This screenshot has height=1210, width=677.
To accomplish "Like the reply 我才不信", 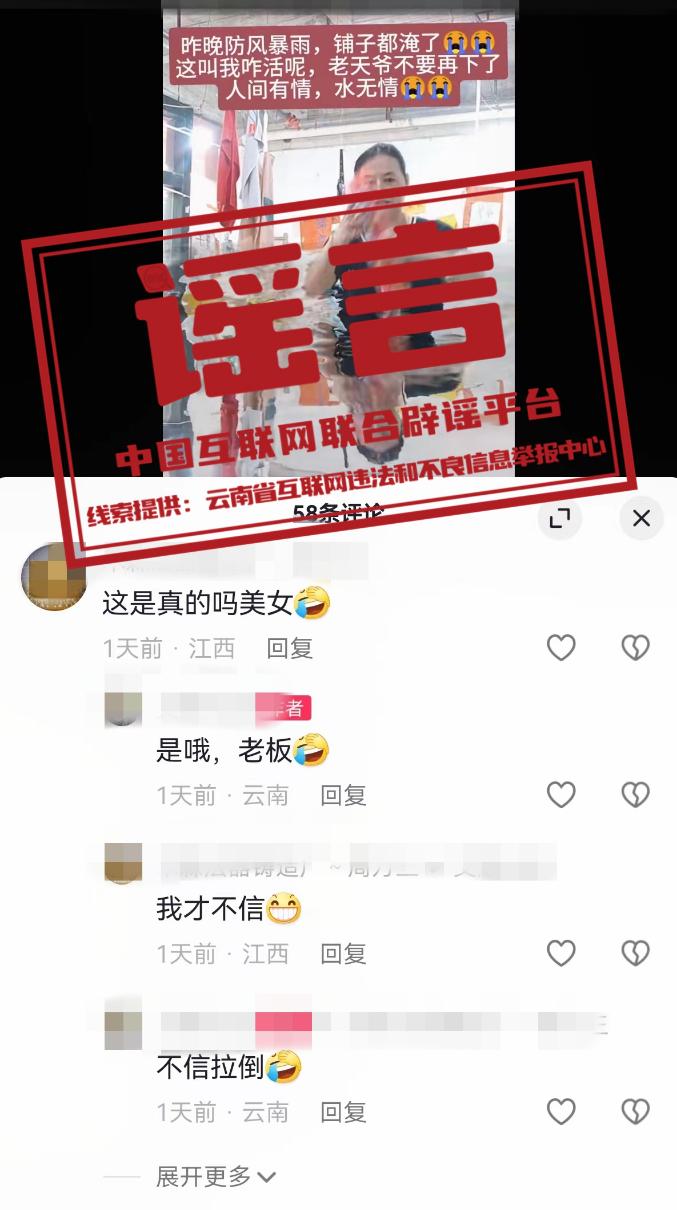I will [561, 954].
